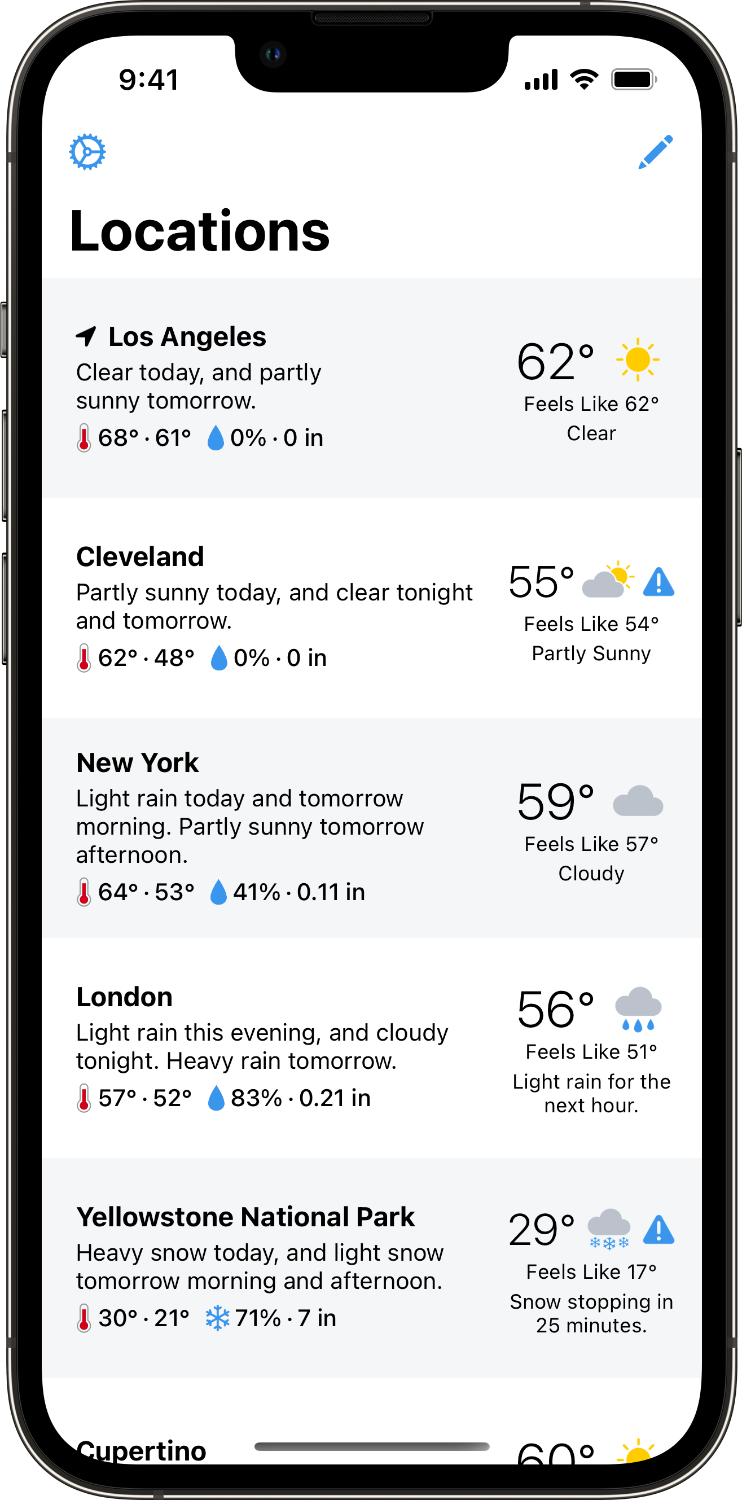This screenshot has height=1500, width=742.
Task: View New York weather details
Action: (371, 827)
